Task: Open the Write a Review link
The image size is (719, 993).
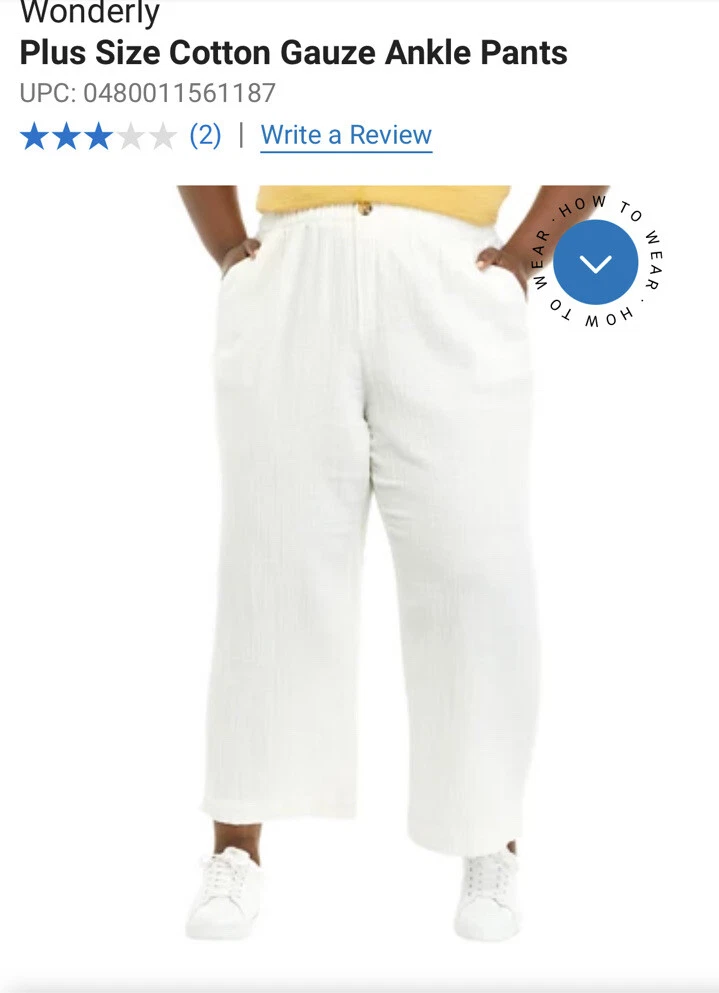Action: (x=346, y=135)
